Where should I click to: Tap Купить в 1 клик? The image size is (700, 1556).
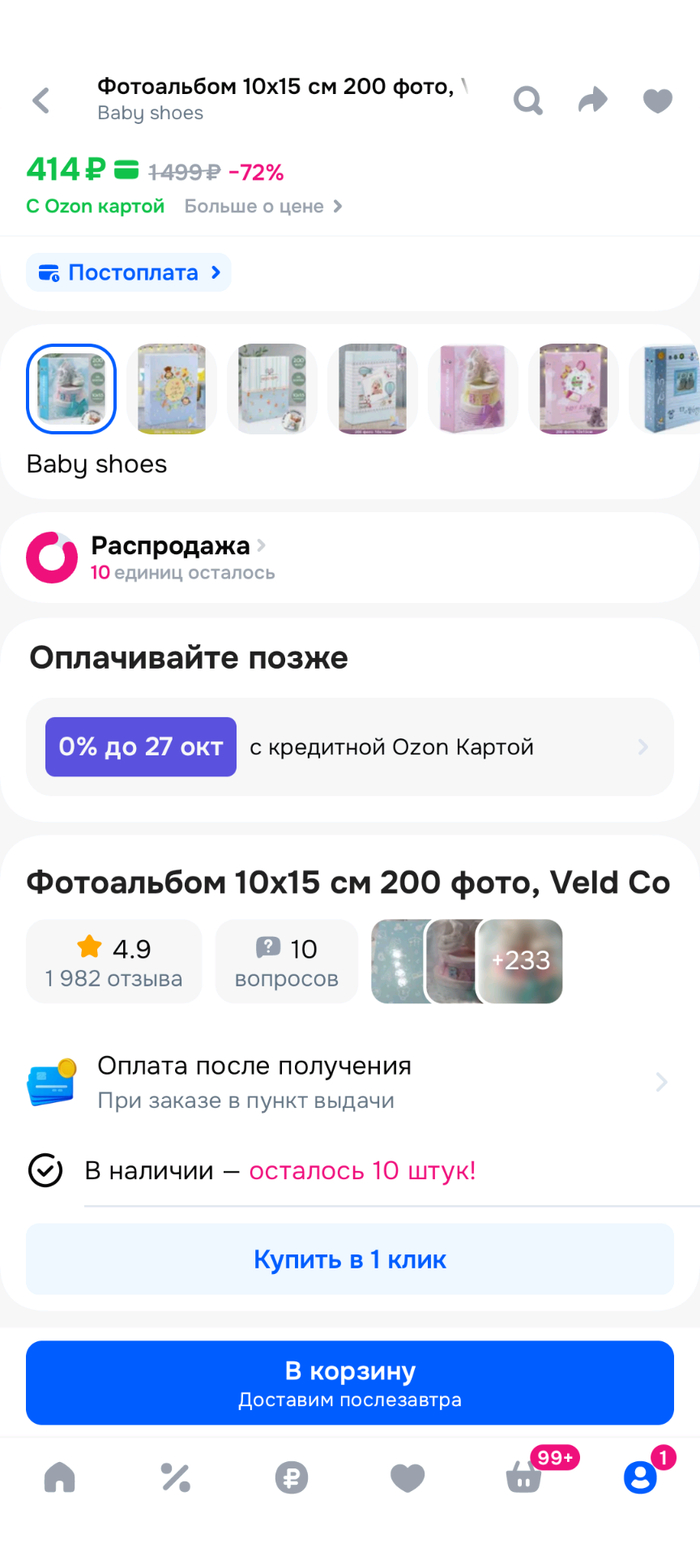[349, 1259]
